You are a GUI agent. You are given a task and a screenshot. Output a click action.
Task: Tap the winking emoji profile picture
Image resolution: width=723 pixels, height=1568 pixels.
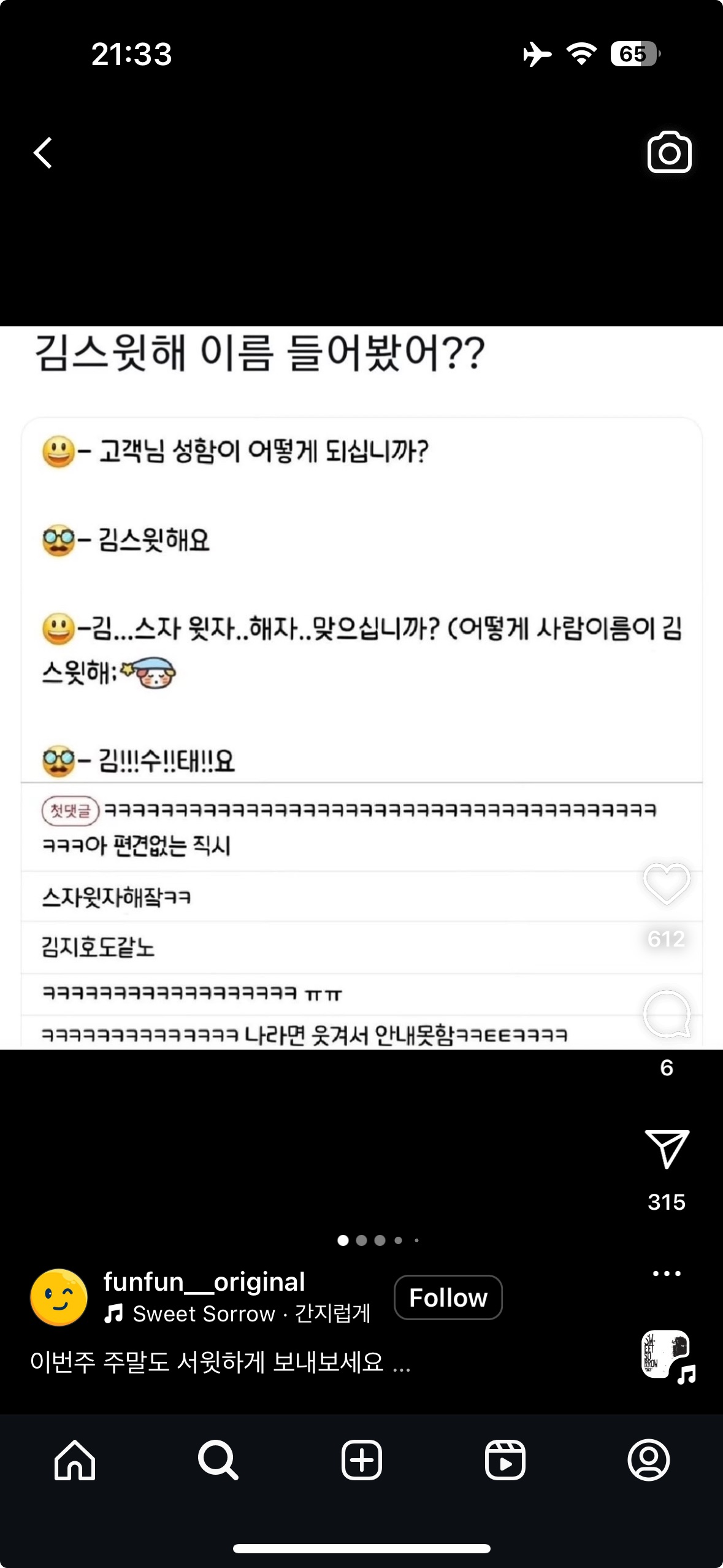coord(59,1297)
